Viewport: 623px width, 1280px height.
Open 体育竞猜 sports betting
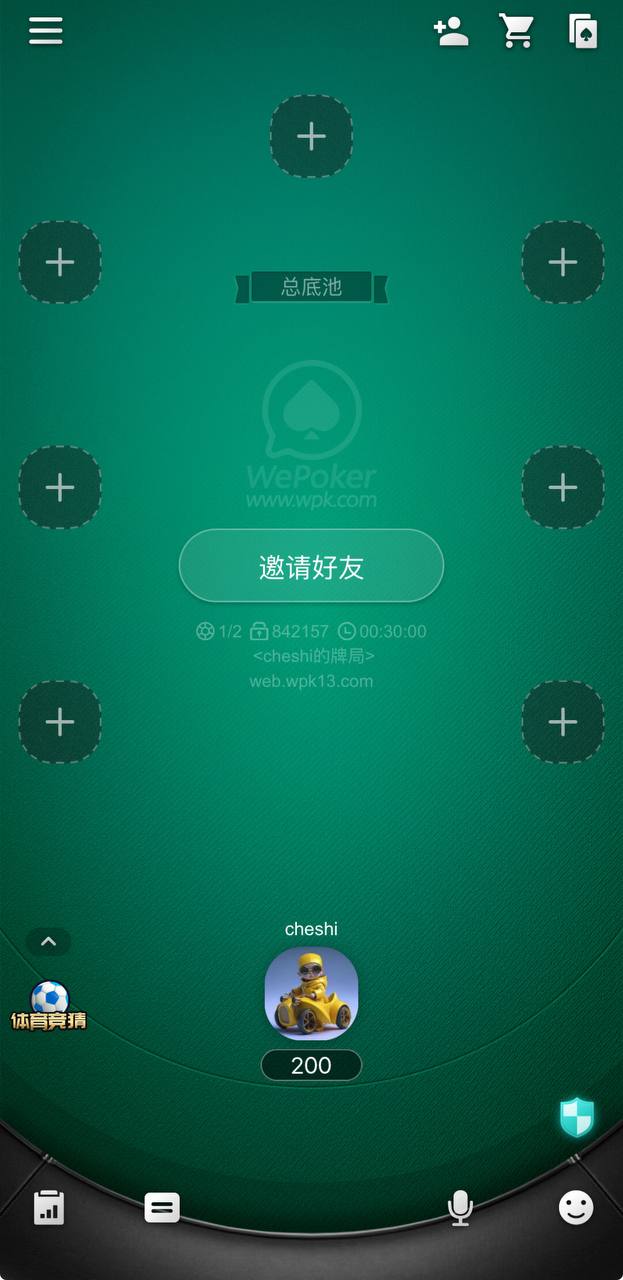49,1006
